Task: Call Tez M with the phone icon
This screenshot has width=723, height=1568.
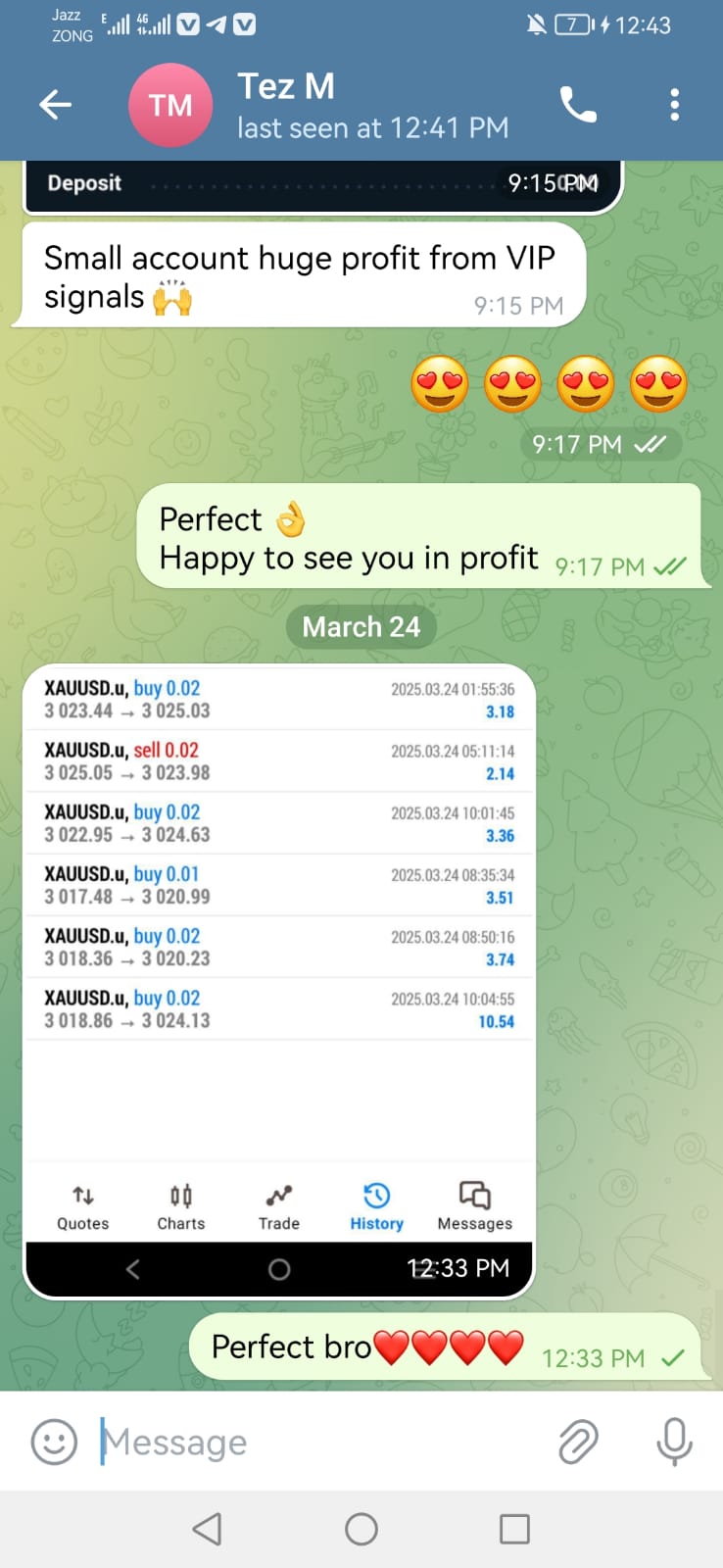Action: [x=578, y=105]
